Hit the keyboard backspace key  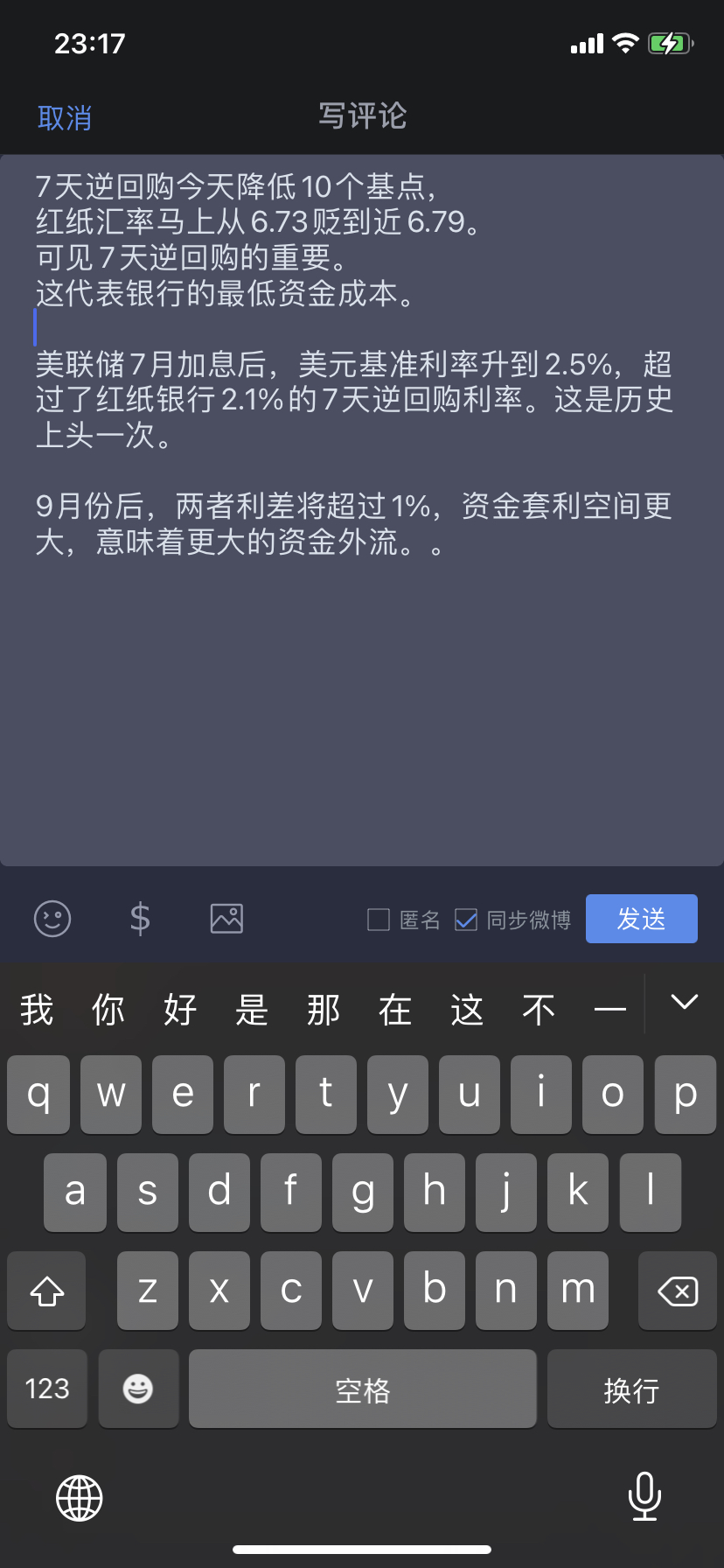pos(677,1291)
